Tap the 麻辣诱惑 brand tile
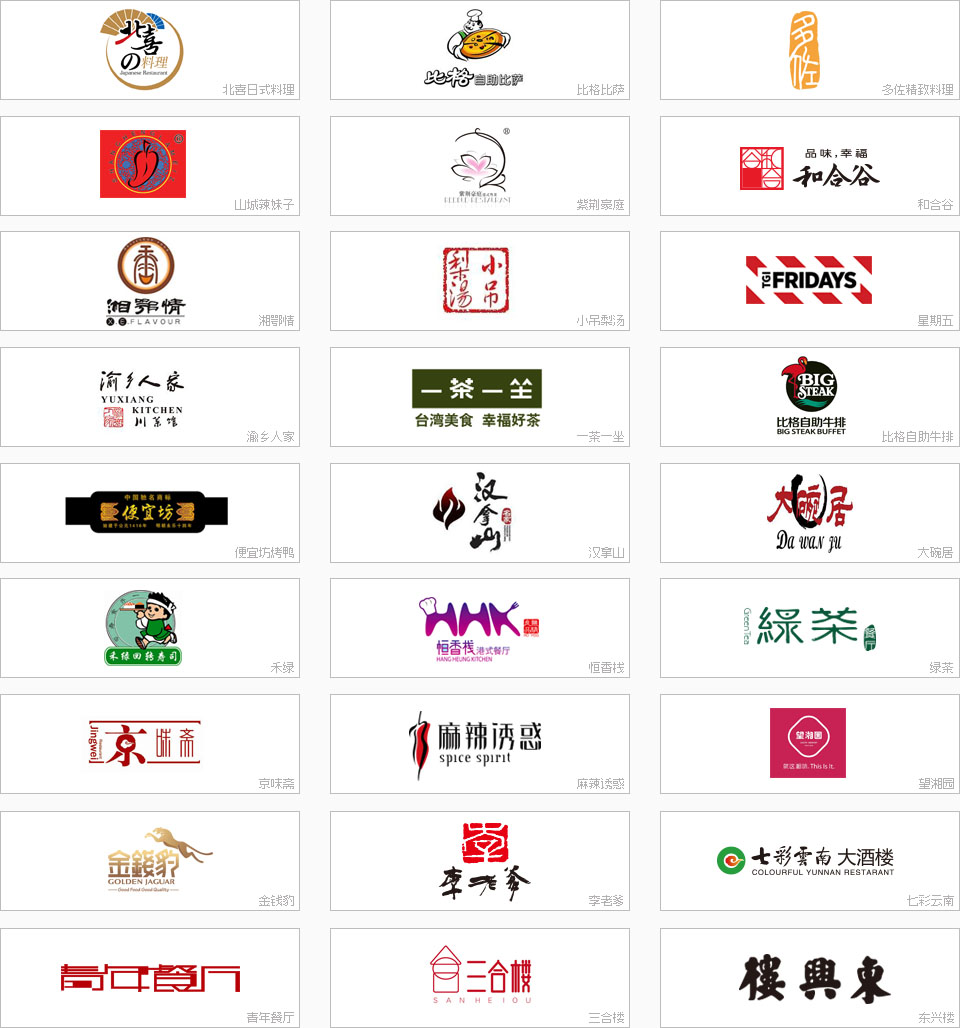 tap(480, 744)
